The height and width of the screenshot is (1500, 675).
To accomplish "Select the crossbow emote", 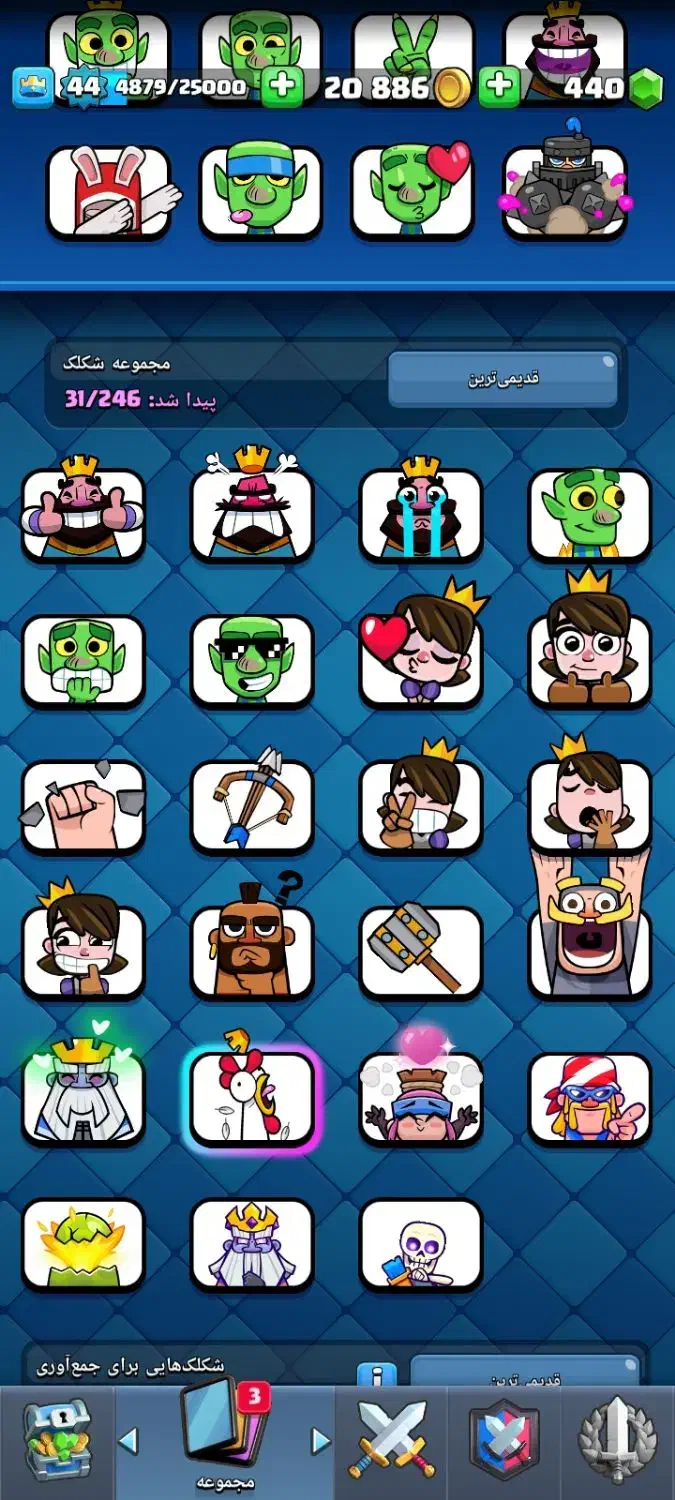I will [252, 805].
